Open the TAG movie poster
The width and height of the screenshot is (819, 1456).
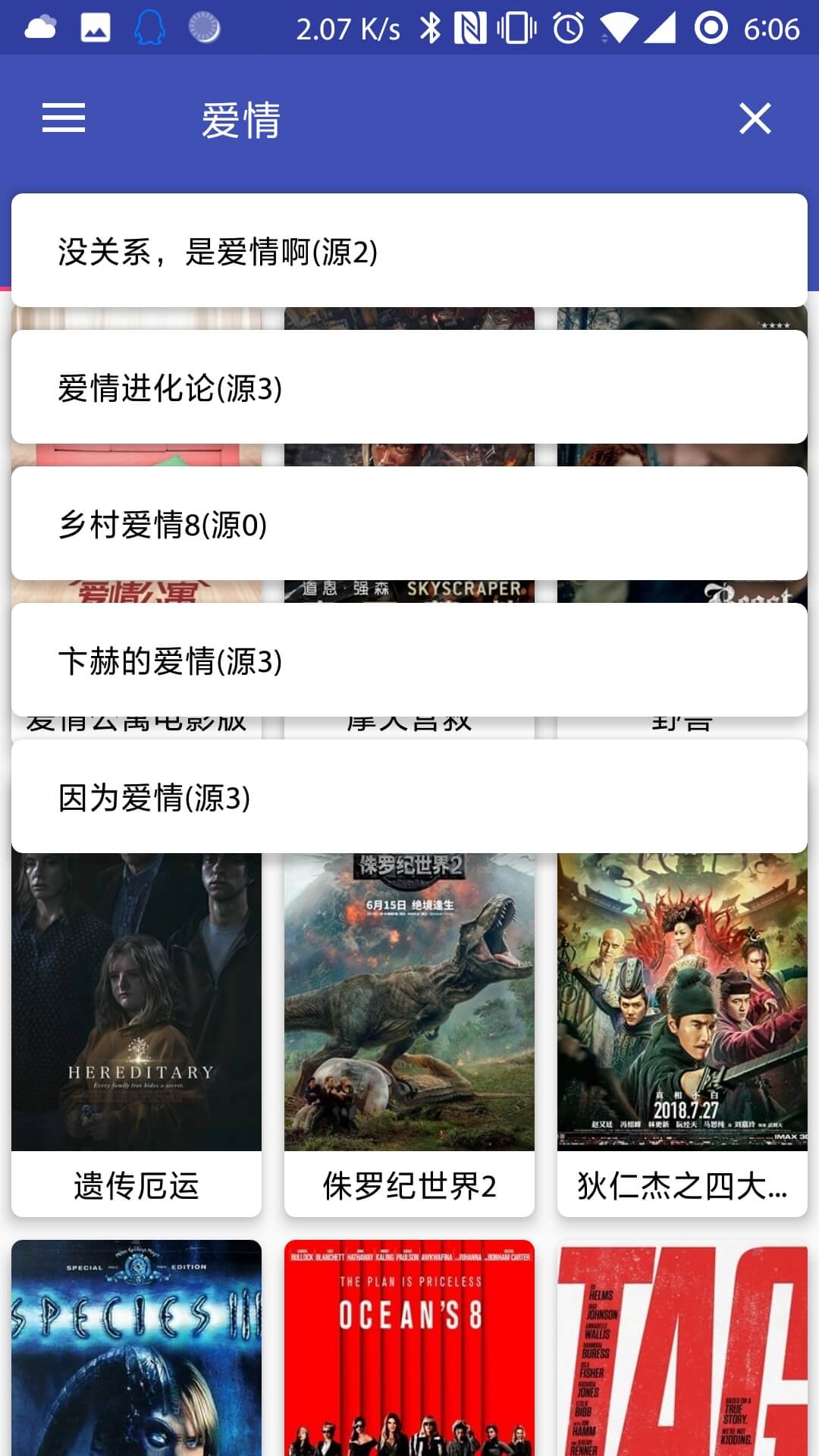pos(682,1348)
